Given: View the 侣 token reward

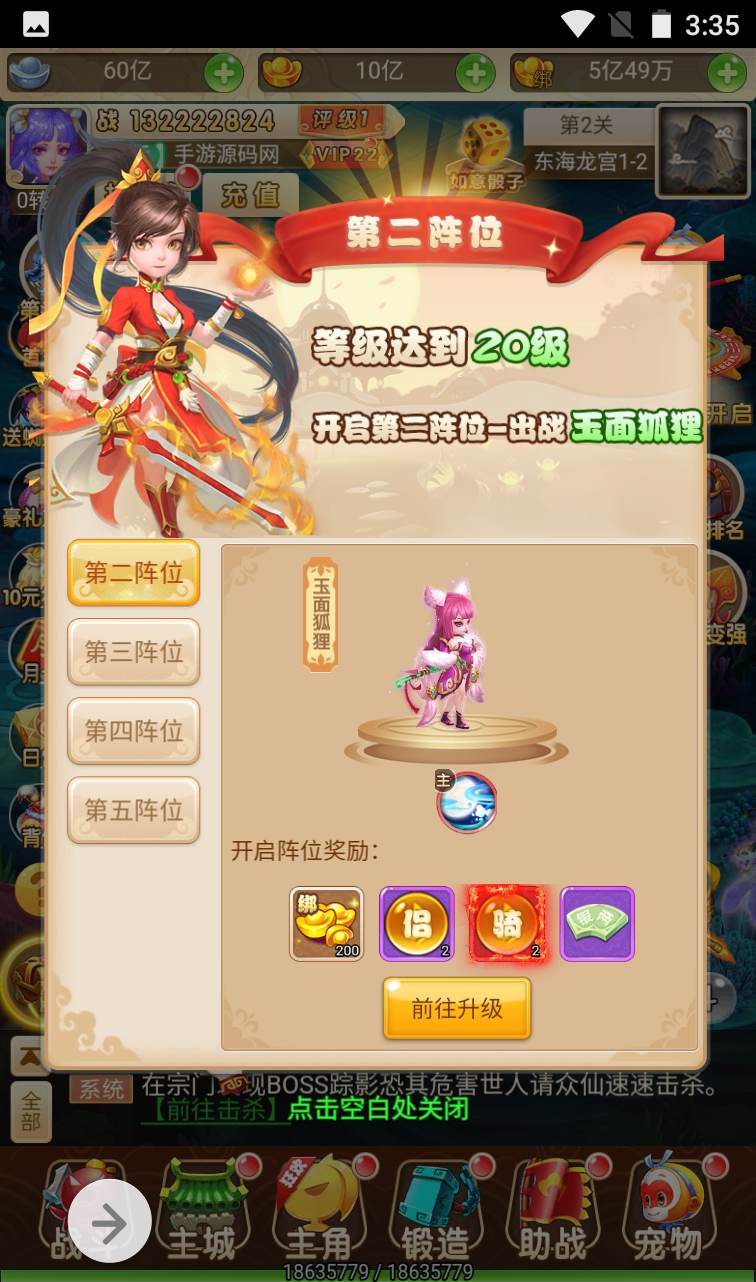Looking at the screenshot, I should pyautogui.click(x=417, y=923).
